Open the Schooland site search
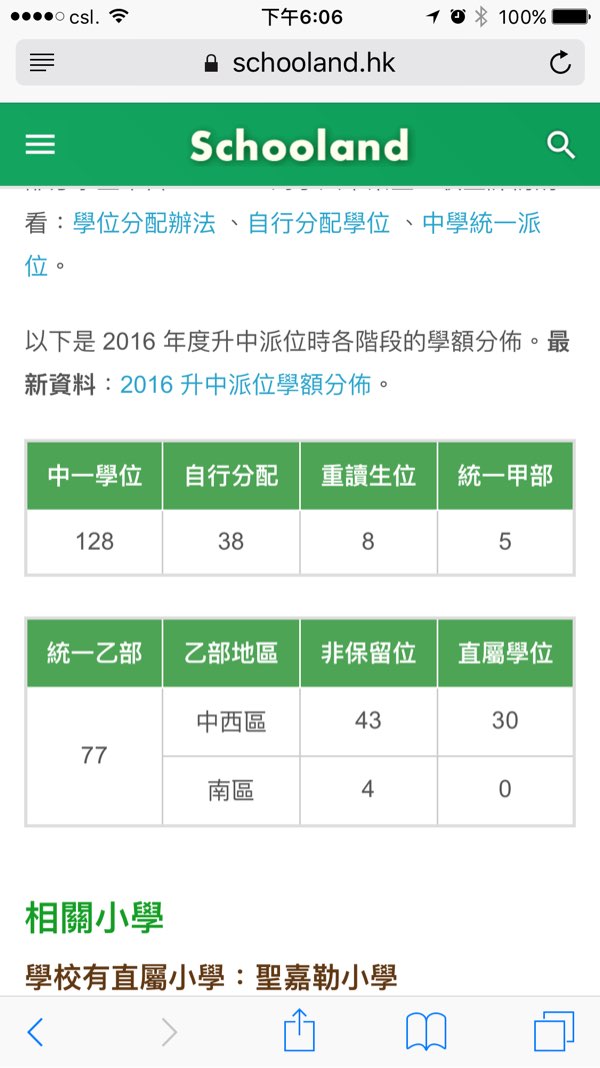Viewport: 600px width, 1068px height. tap(561, 145)
